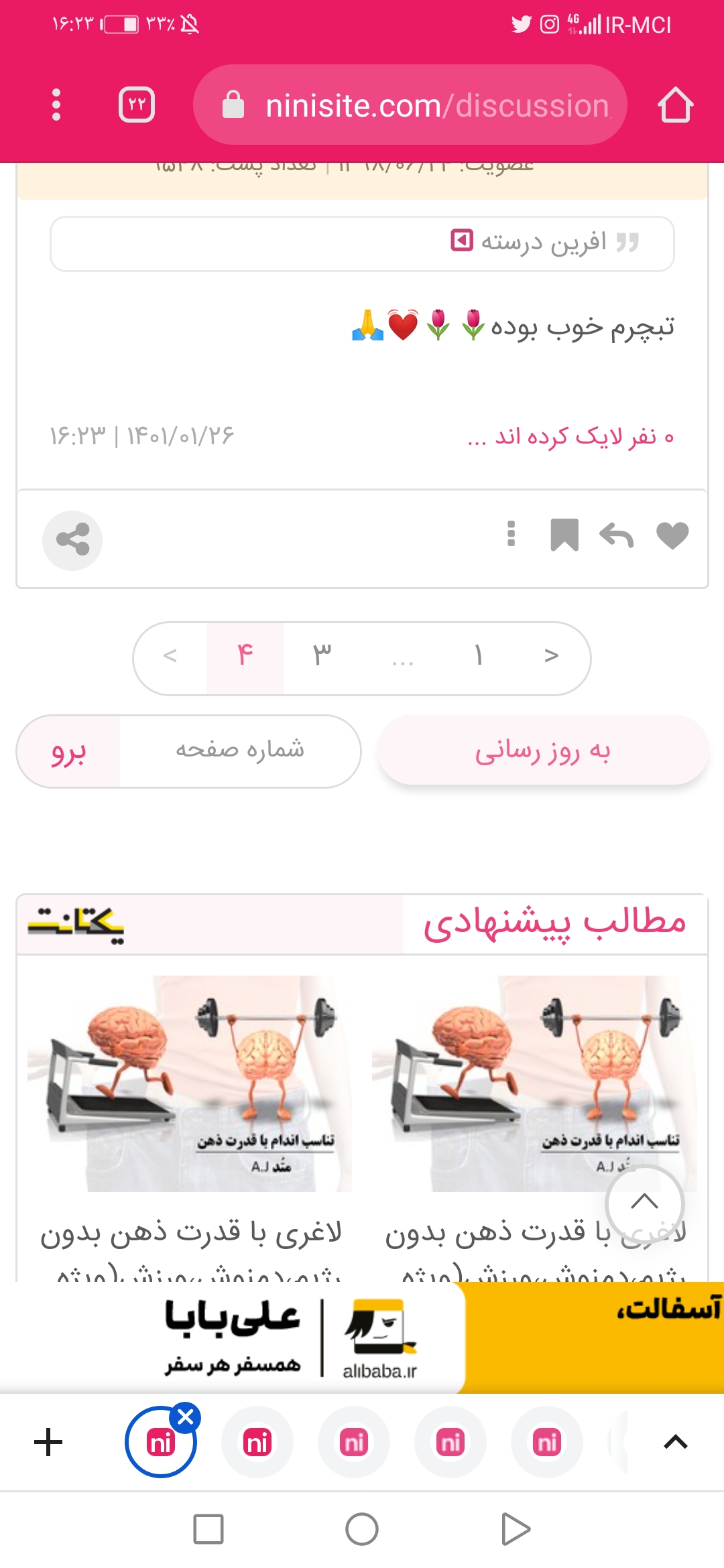View who liked this post
The image size is (724, 1568).
[570, 437]
